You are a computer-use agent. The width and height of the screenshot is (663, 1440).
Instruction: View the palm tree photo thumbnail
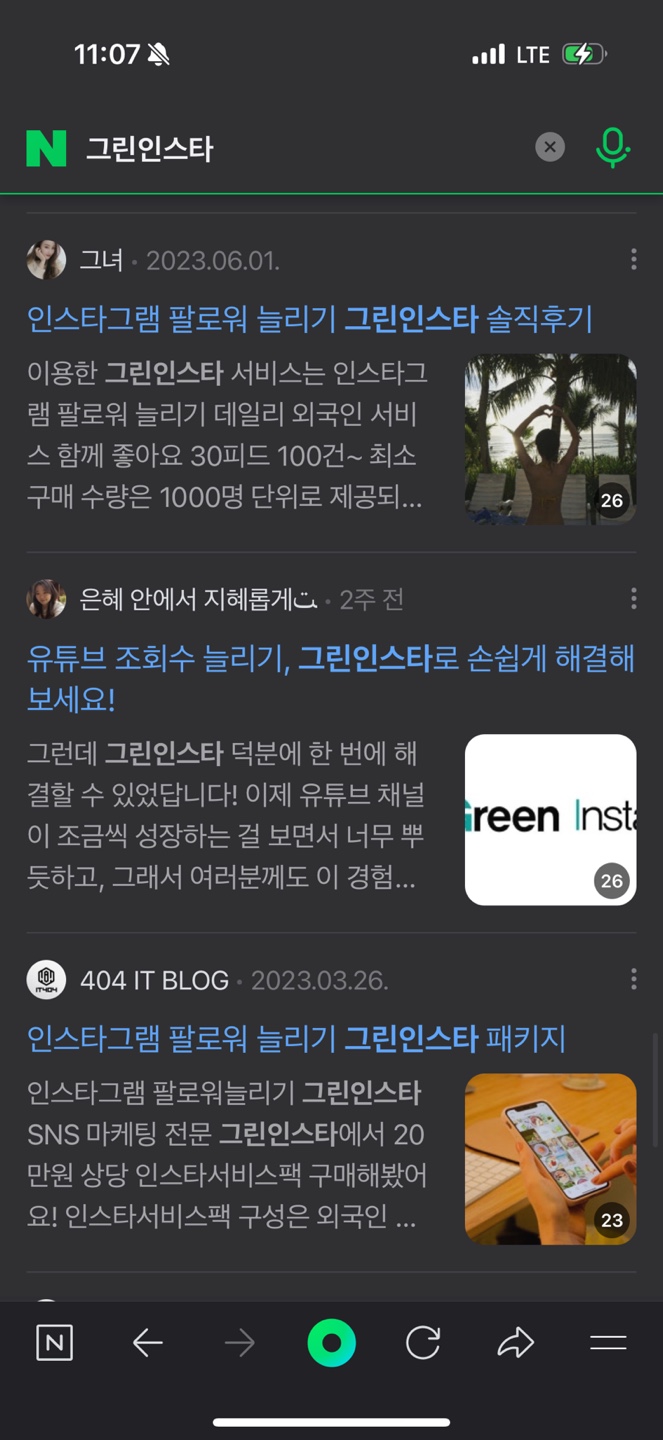pos(550,438)
